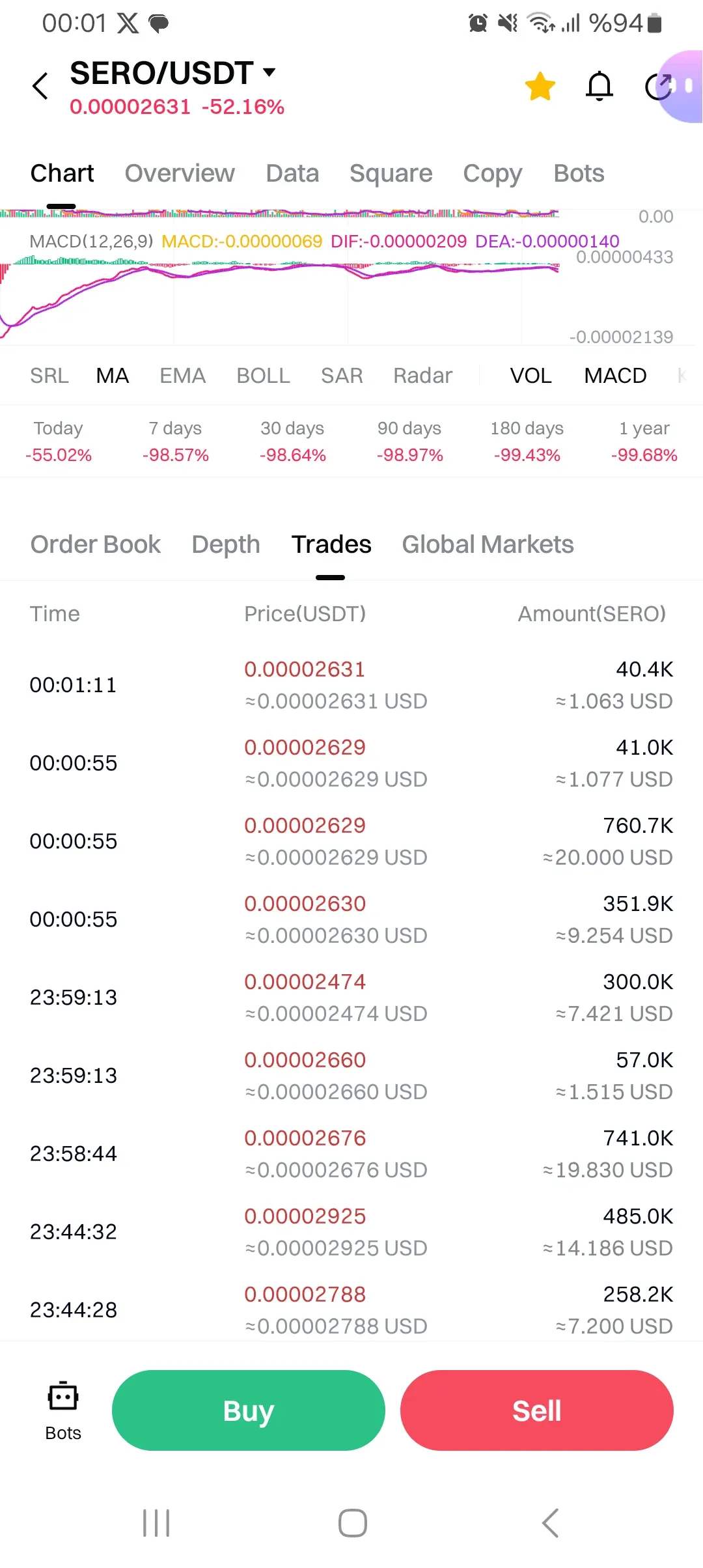Tap the green Buy button
Image resolution: width=703 pixels, height=1568 pixels.
pos(248,1410)
